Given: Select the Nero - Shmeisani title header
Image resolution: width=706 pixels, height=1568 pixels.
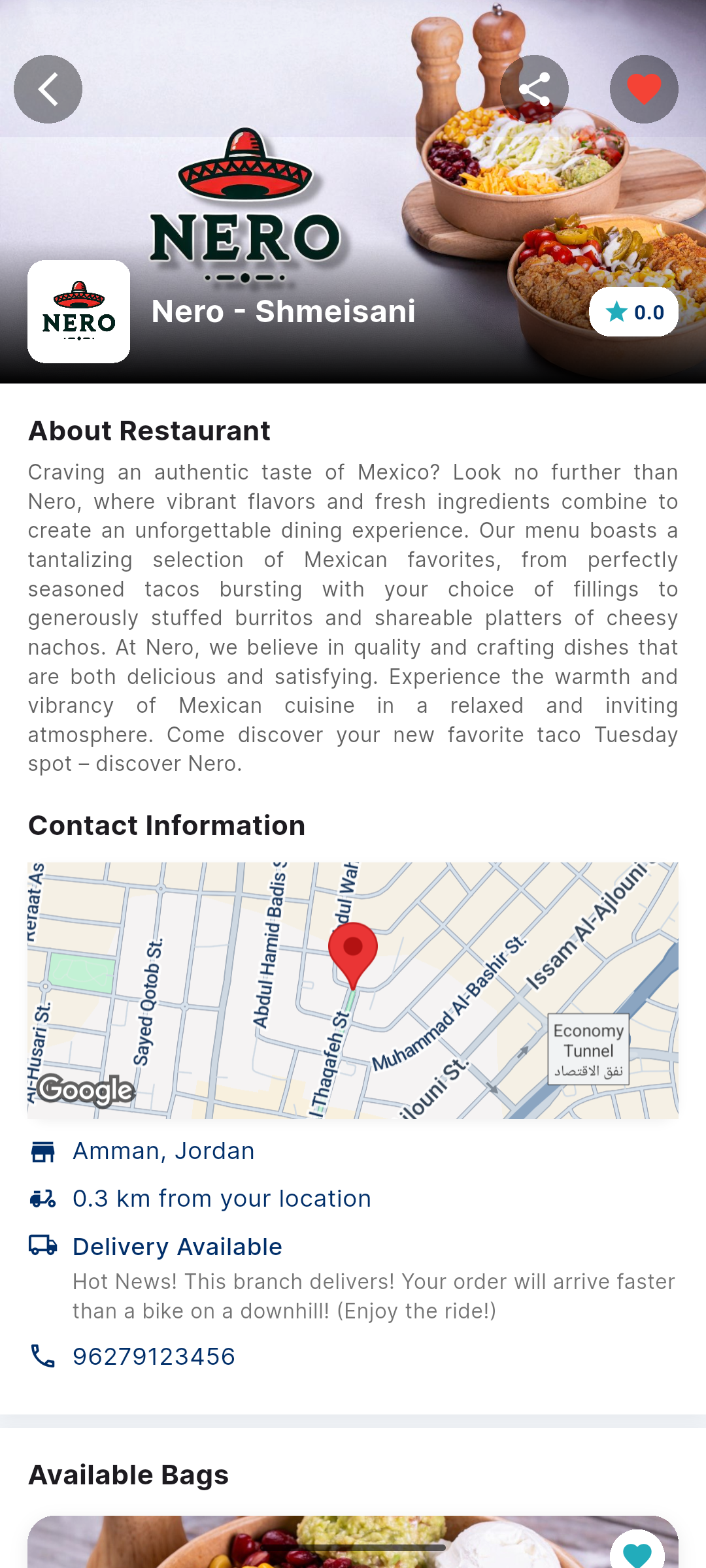Looking at the screenshot, I should pos(284,312).
